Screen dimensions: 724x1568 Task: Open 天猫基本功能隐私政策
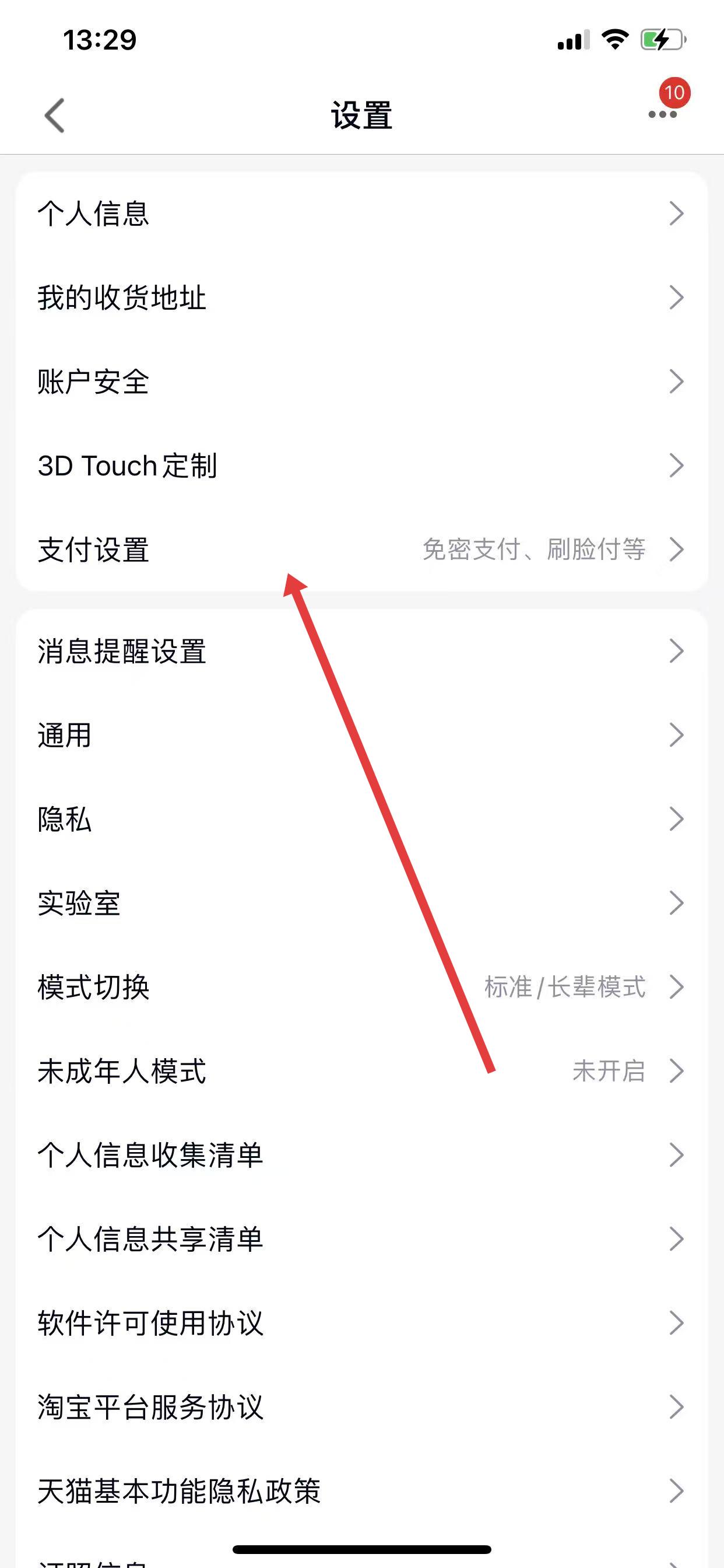[361, 1492]
